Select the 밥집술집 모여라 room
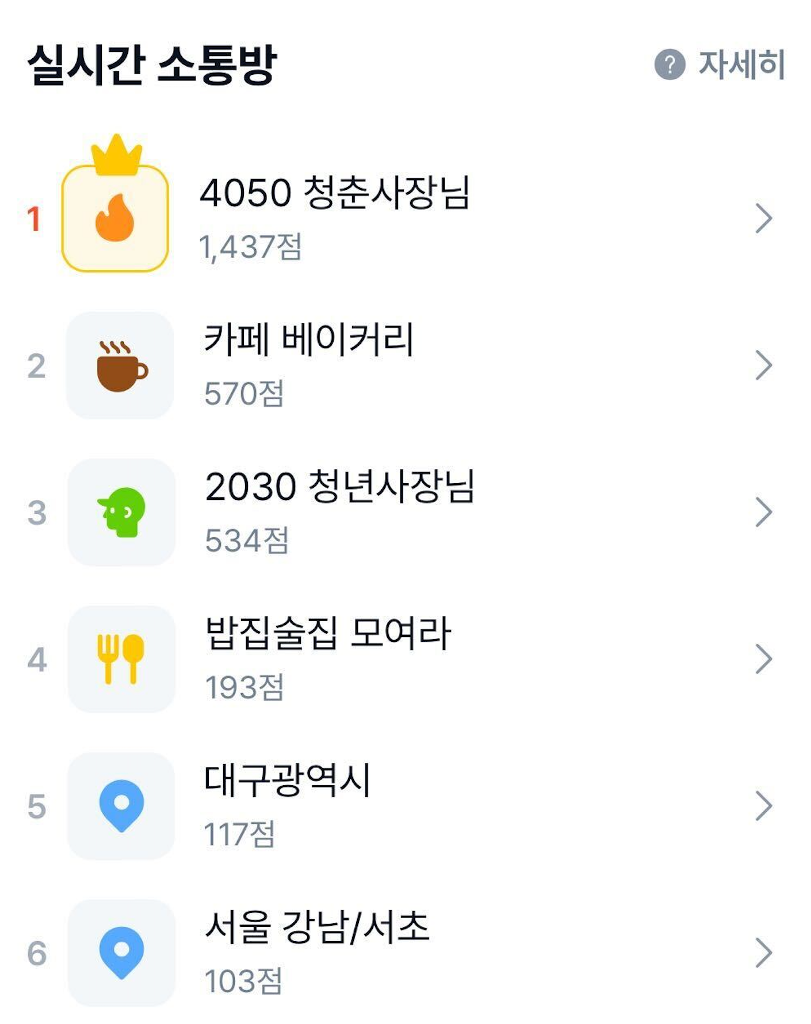This screenshot has width=811, height=1024. (x=328, y=634)
